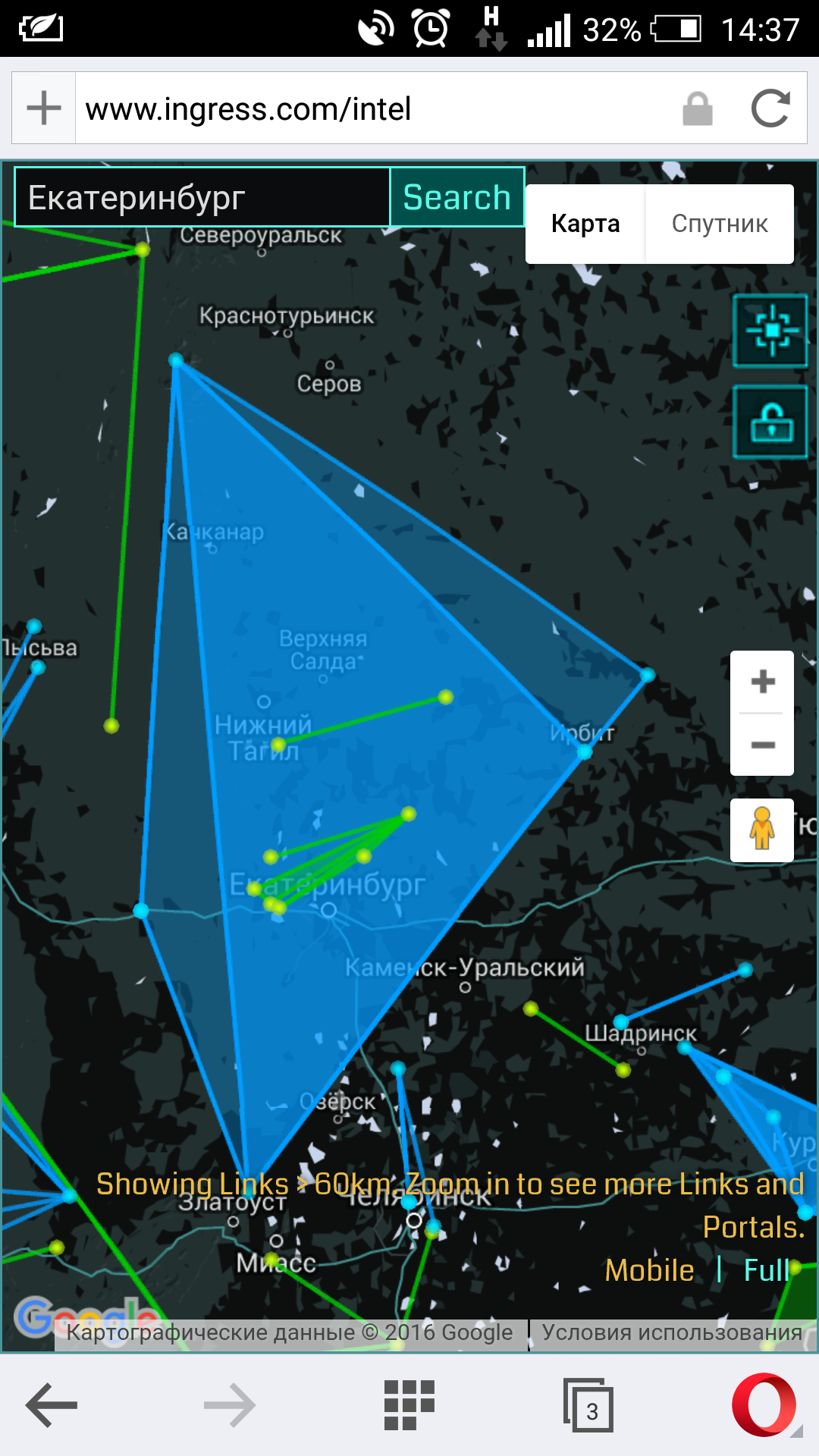819x1456 pixels.
Task: Switch to the Mobile site version
Action: pyautogui.click(x=649, y=1270)
